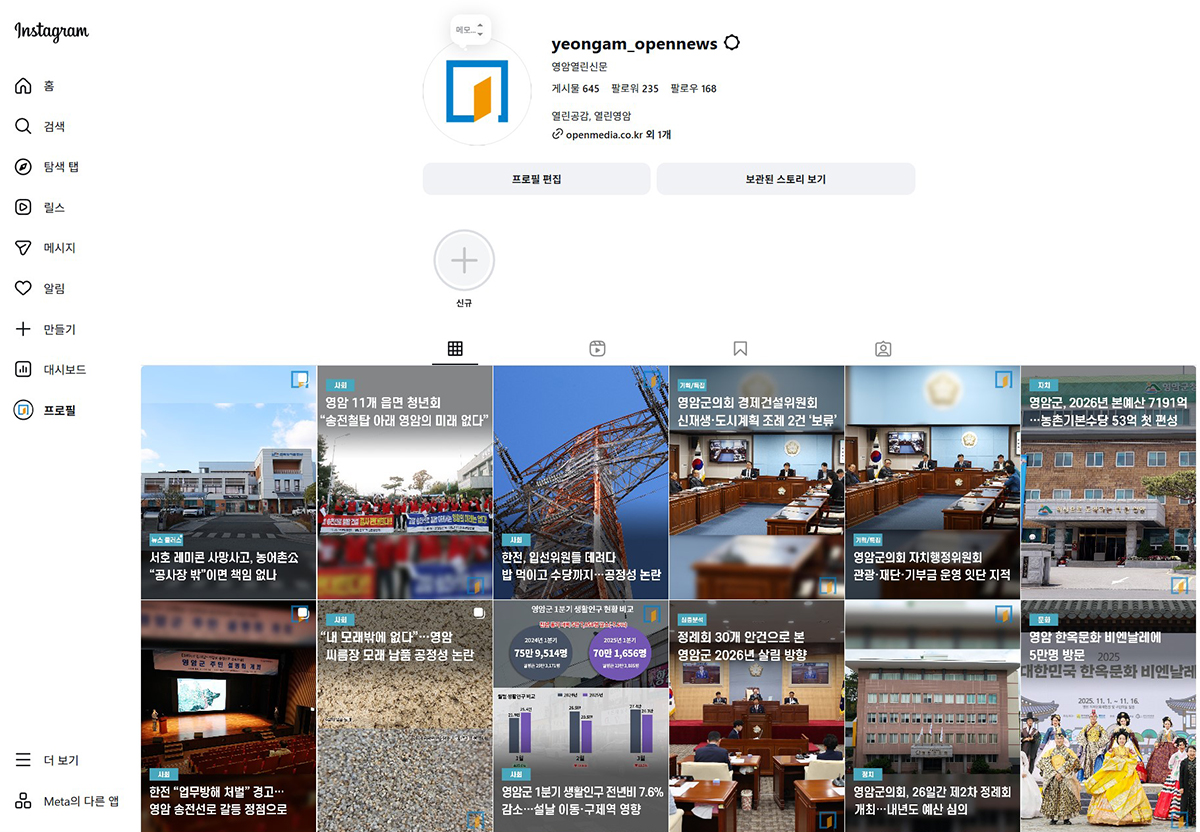Switch to the saved bookmark tab

coord(740,348)
